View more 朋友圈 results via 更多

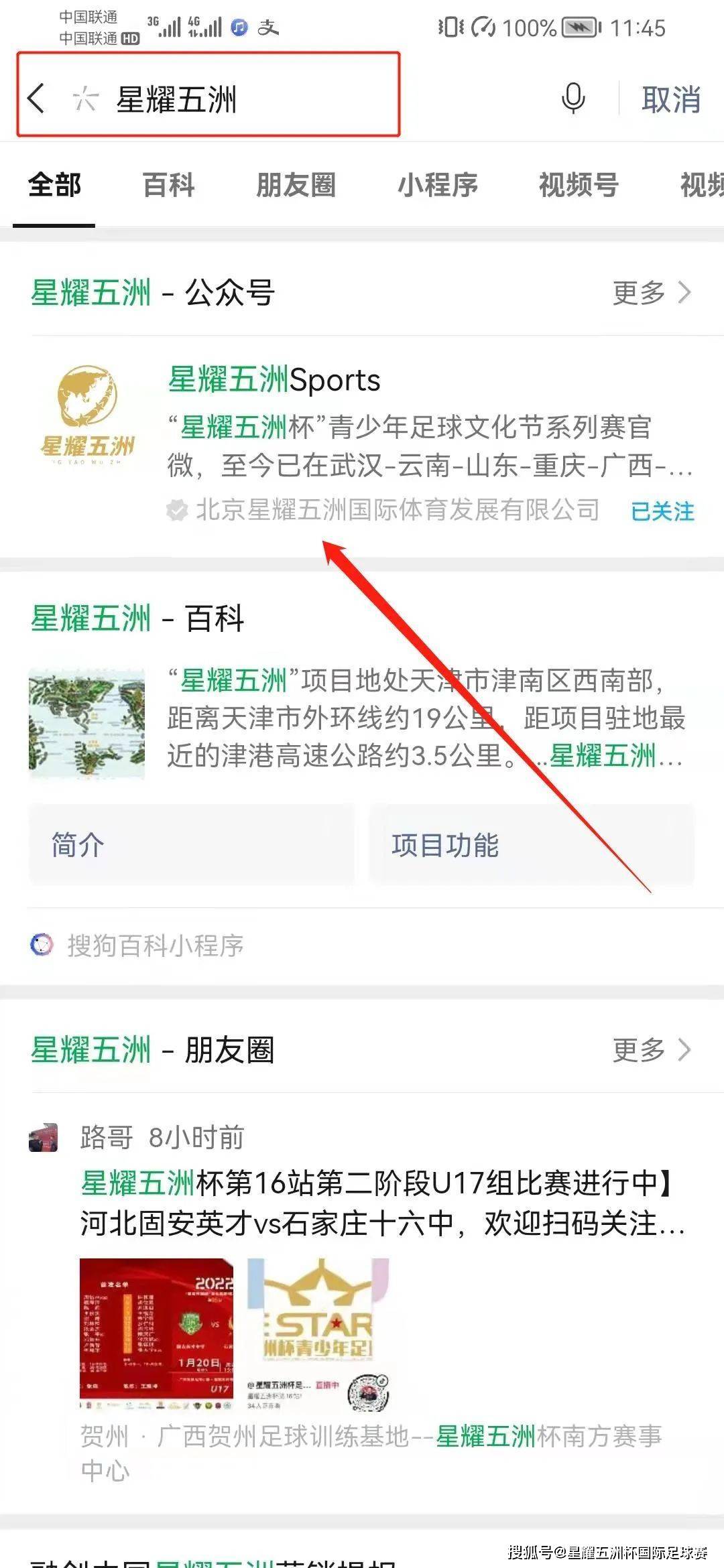click(652, 1049)
